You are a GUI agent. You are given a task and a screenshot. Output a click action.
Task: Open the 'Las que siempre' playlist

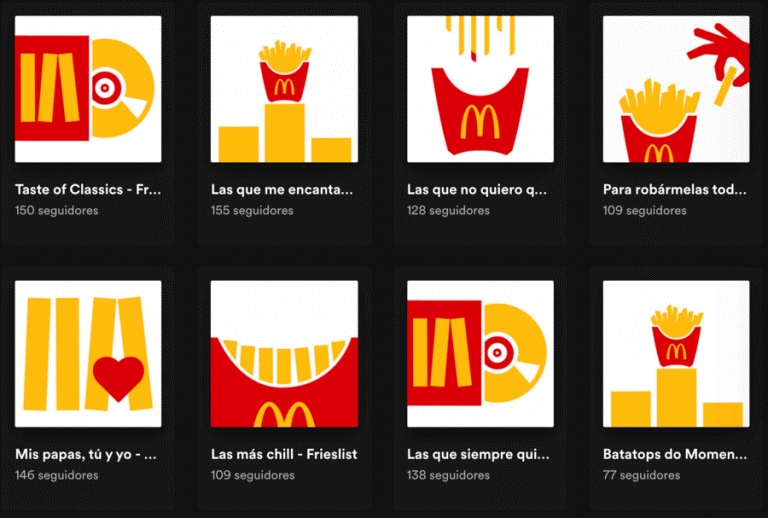(480, 354)
